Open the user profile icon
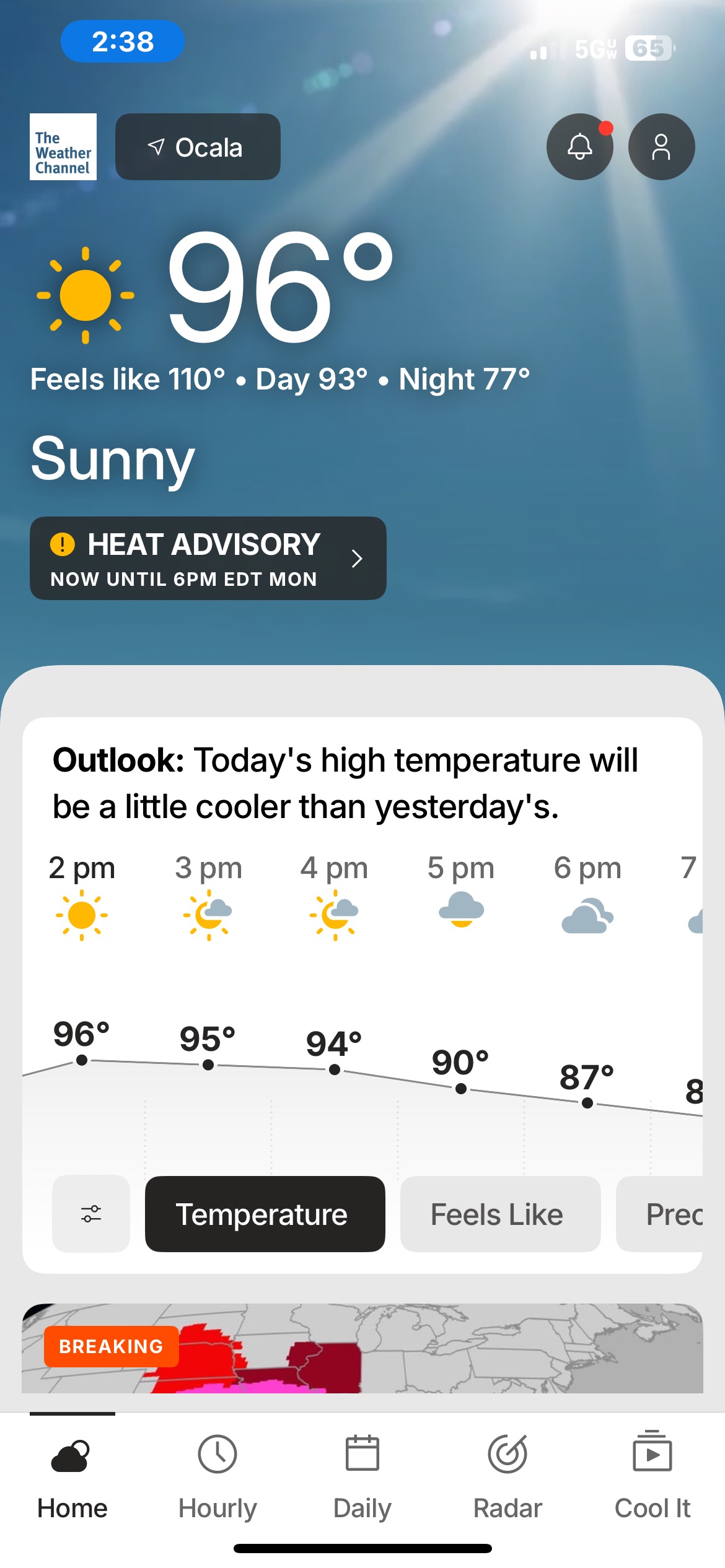 click(x=661, y=147)
